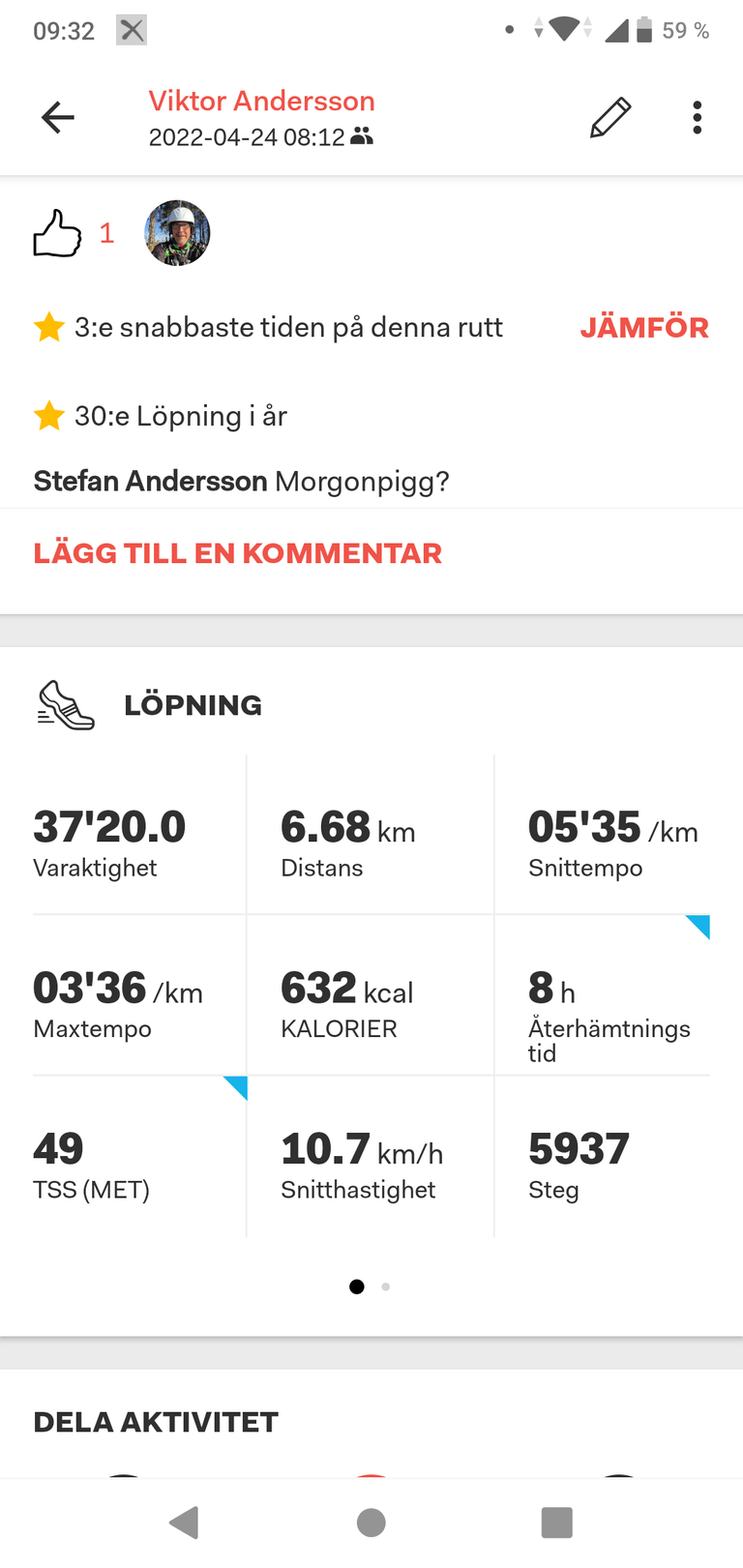Switch to the second stats page dot
This screenshot has width=743, height=1568.
pos(386,1287)
